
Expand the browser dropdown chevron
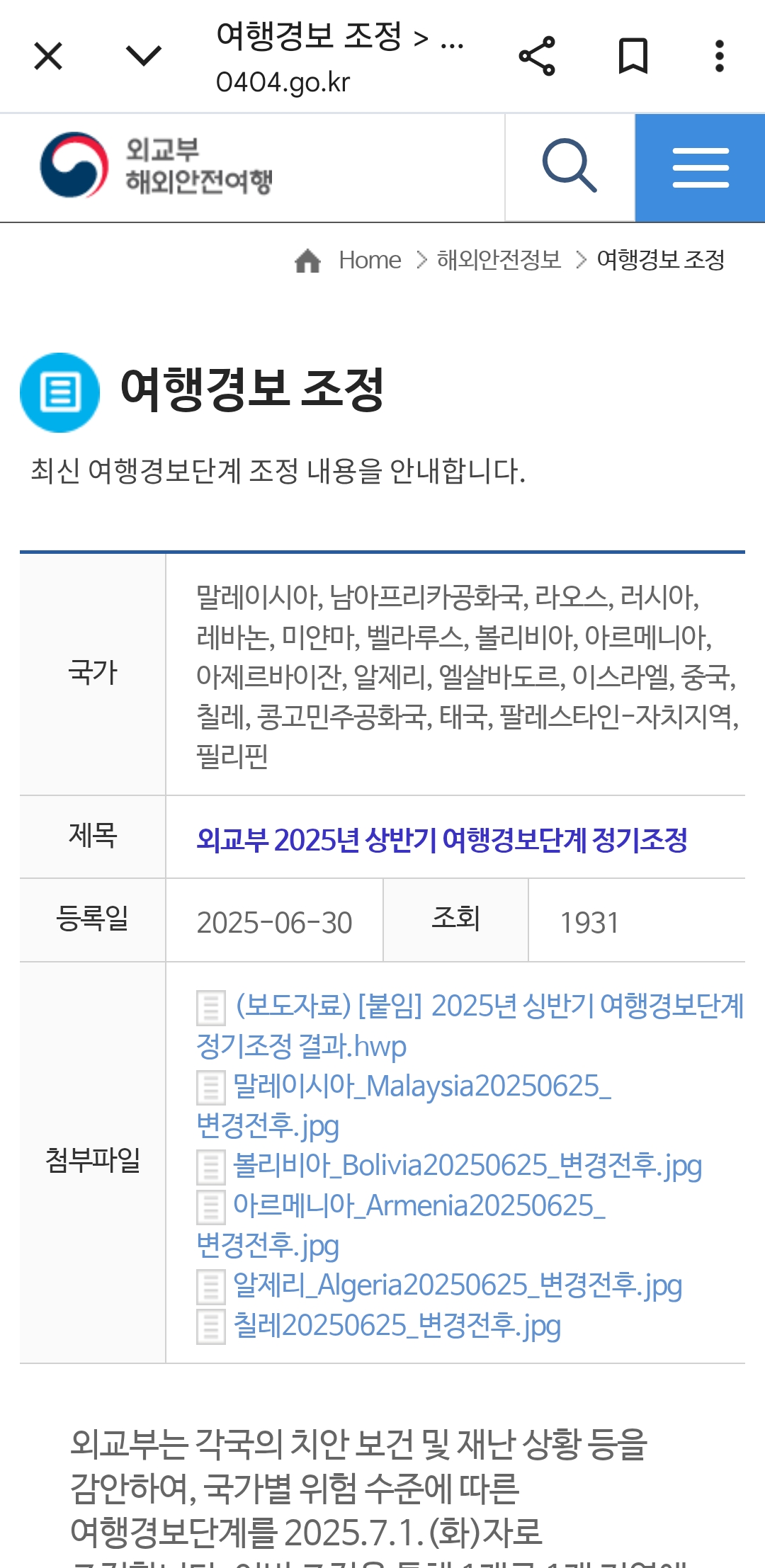(x=143, y=56)
